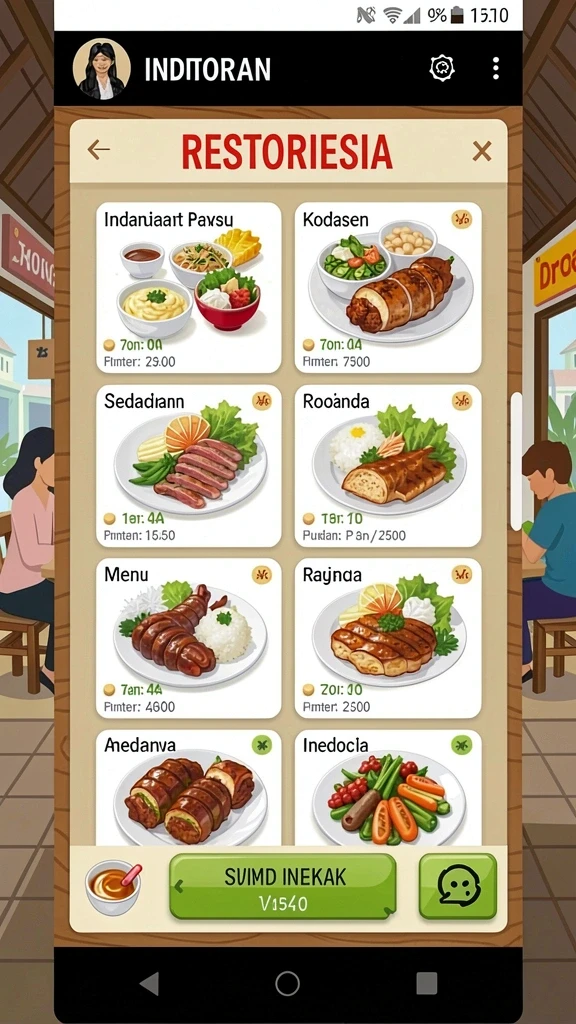Select the Rayinda dish card
The width and height of the screenshot is (576, 1024).
(x=388, y=638)
